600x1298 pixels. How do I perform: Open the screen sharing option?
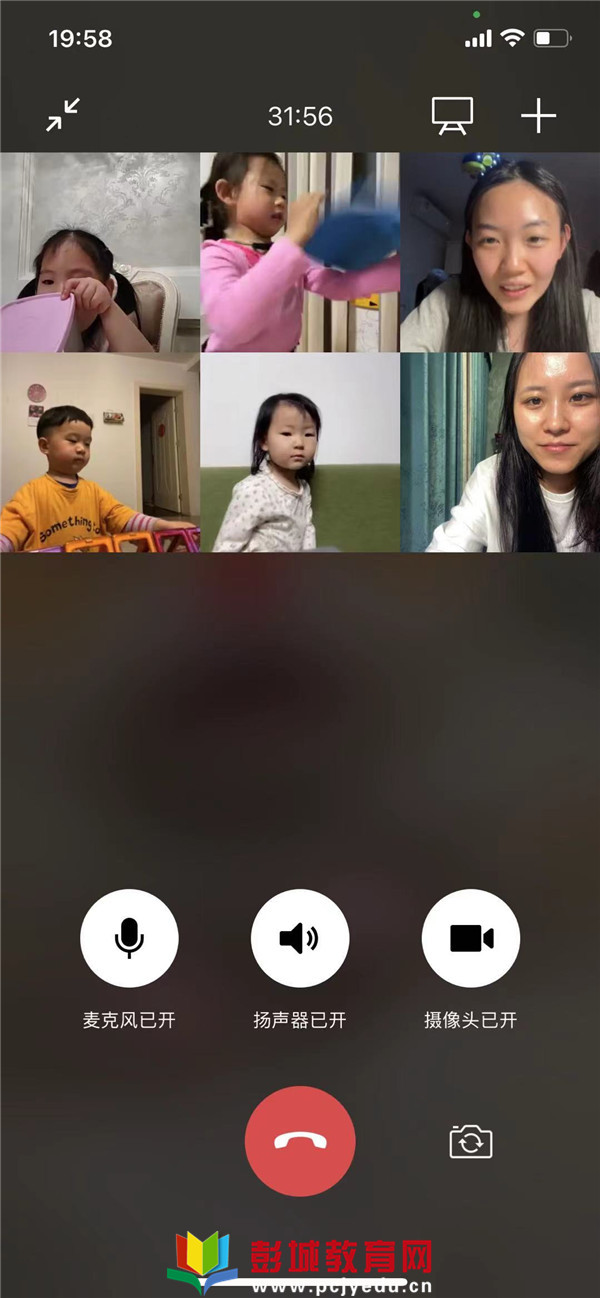(x=452, y=116)
